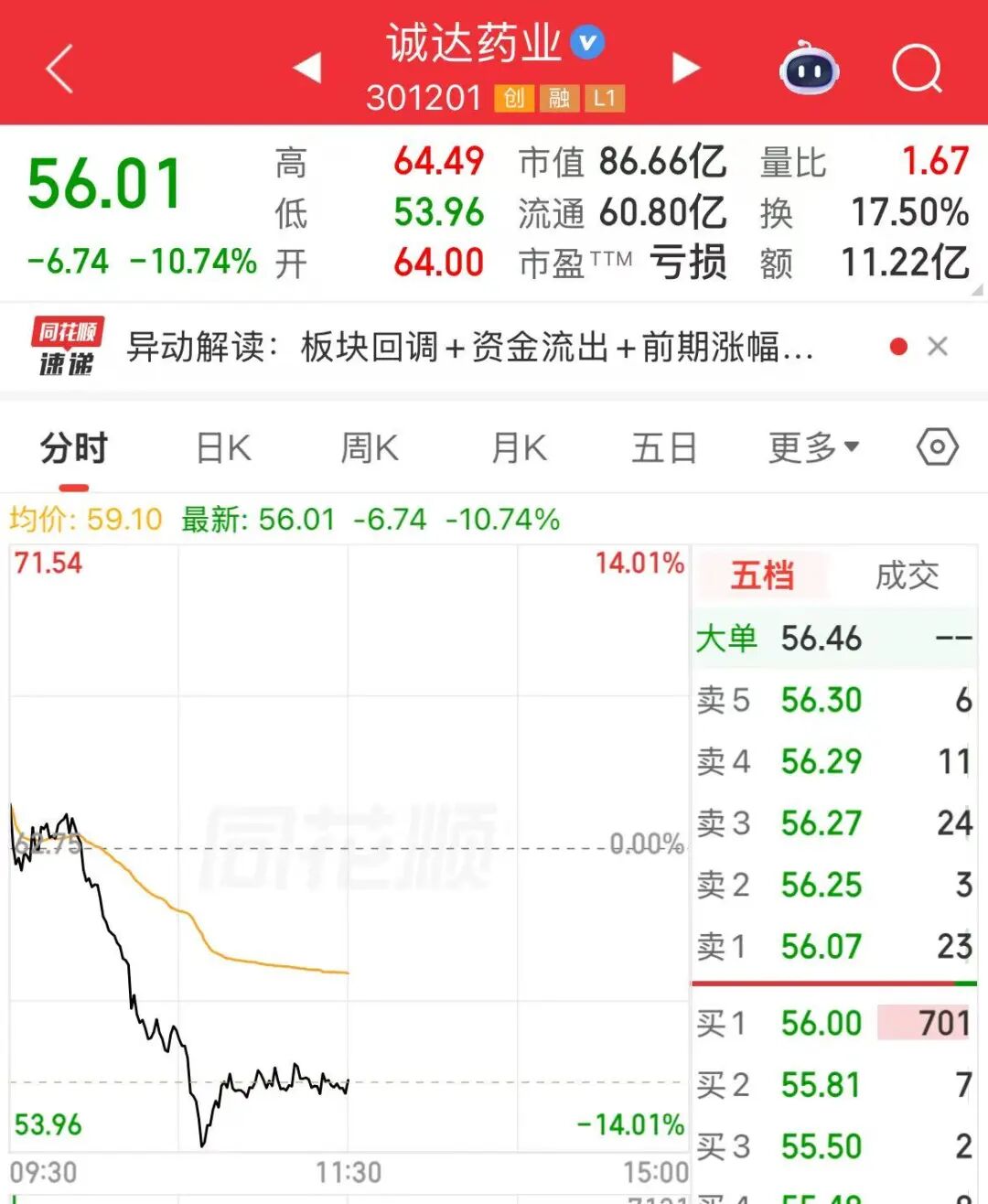988x1204 pixels.
Task: Switch to the 日K tab
Action: click(x=222, y=447)
